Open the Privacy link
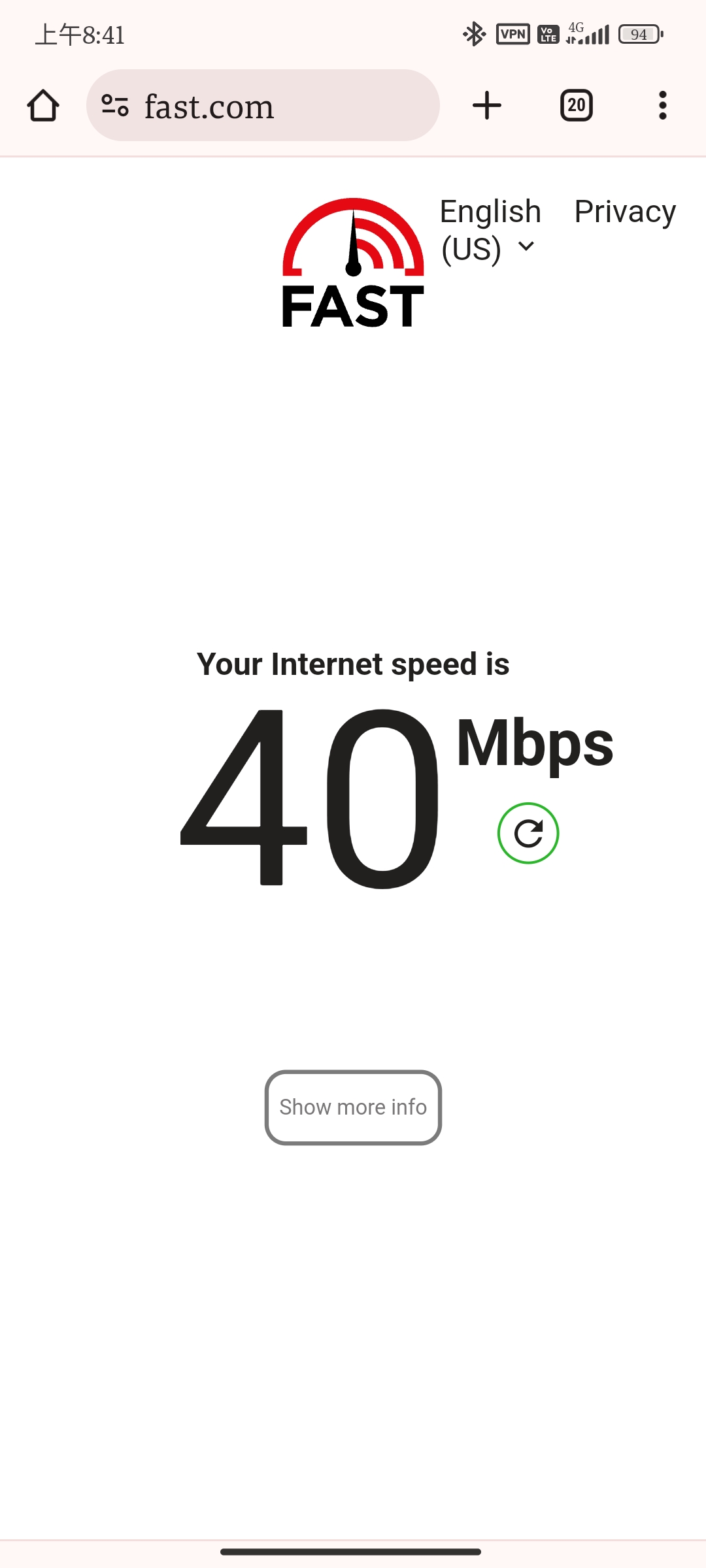 [x=625, y=212]
